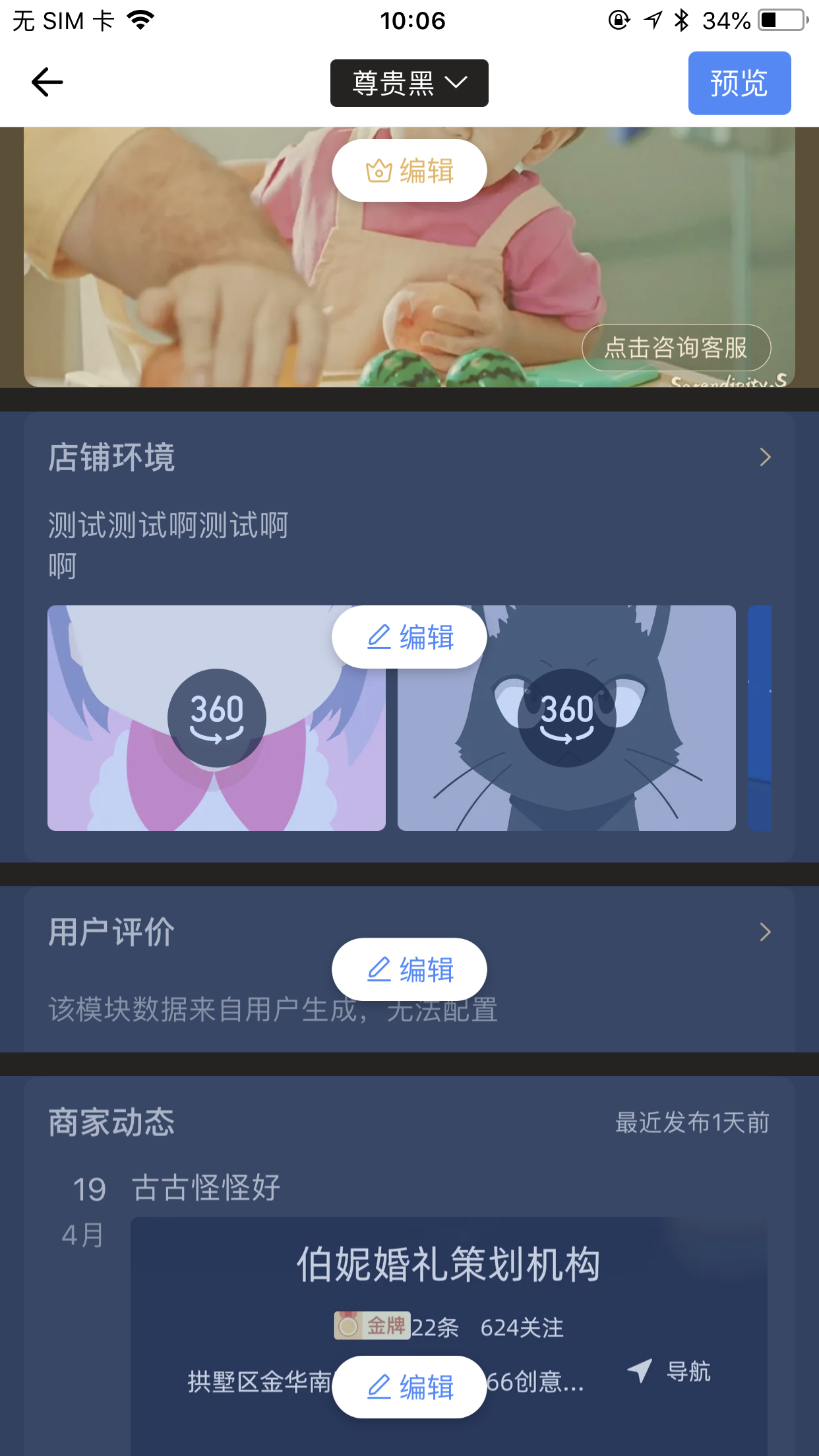Tap the 导航 navigation button
This screenshot has width=819, height=1456.
point(669,1372)
